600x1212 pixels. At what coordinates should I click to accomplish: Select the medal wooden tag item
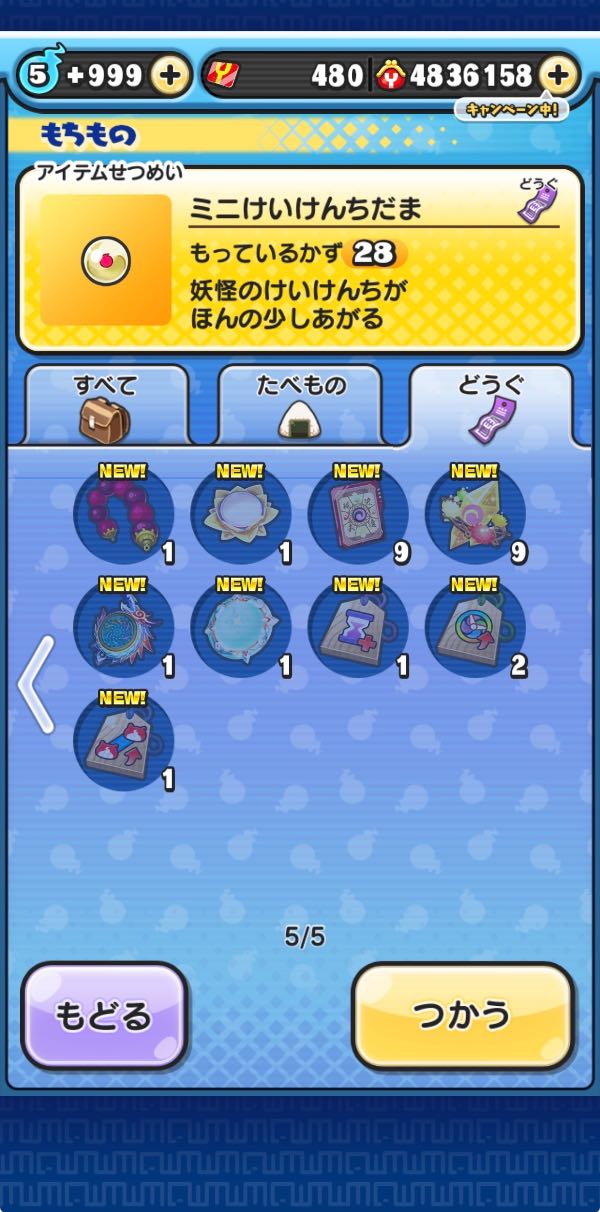[x=475, y=629]
